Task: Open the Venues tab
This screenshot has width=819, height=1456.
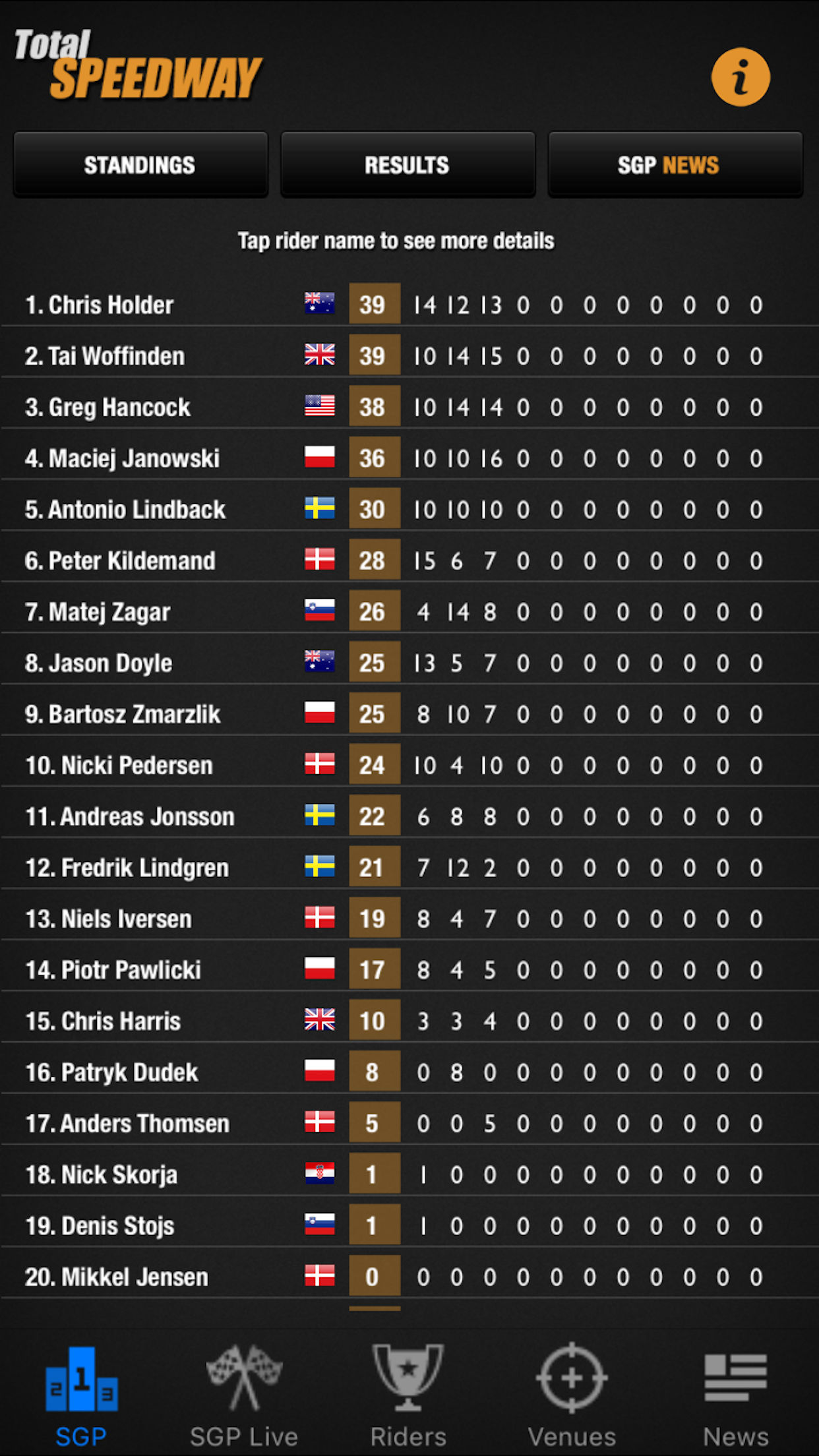Action: click(572, 1395)
